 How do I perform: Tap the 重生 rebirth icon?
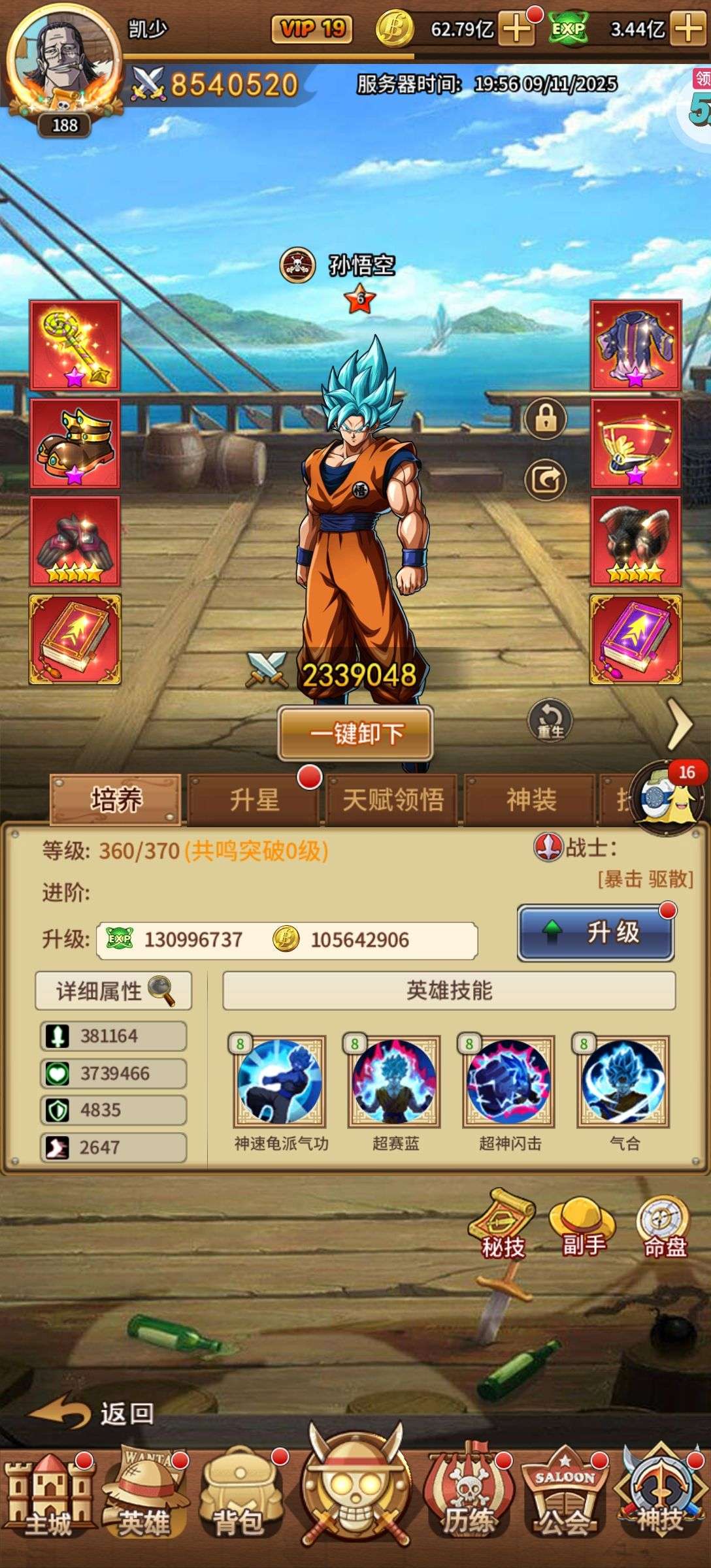[x=550, y=720]
